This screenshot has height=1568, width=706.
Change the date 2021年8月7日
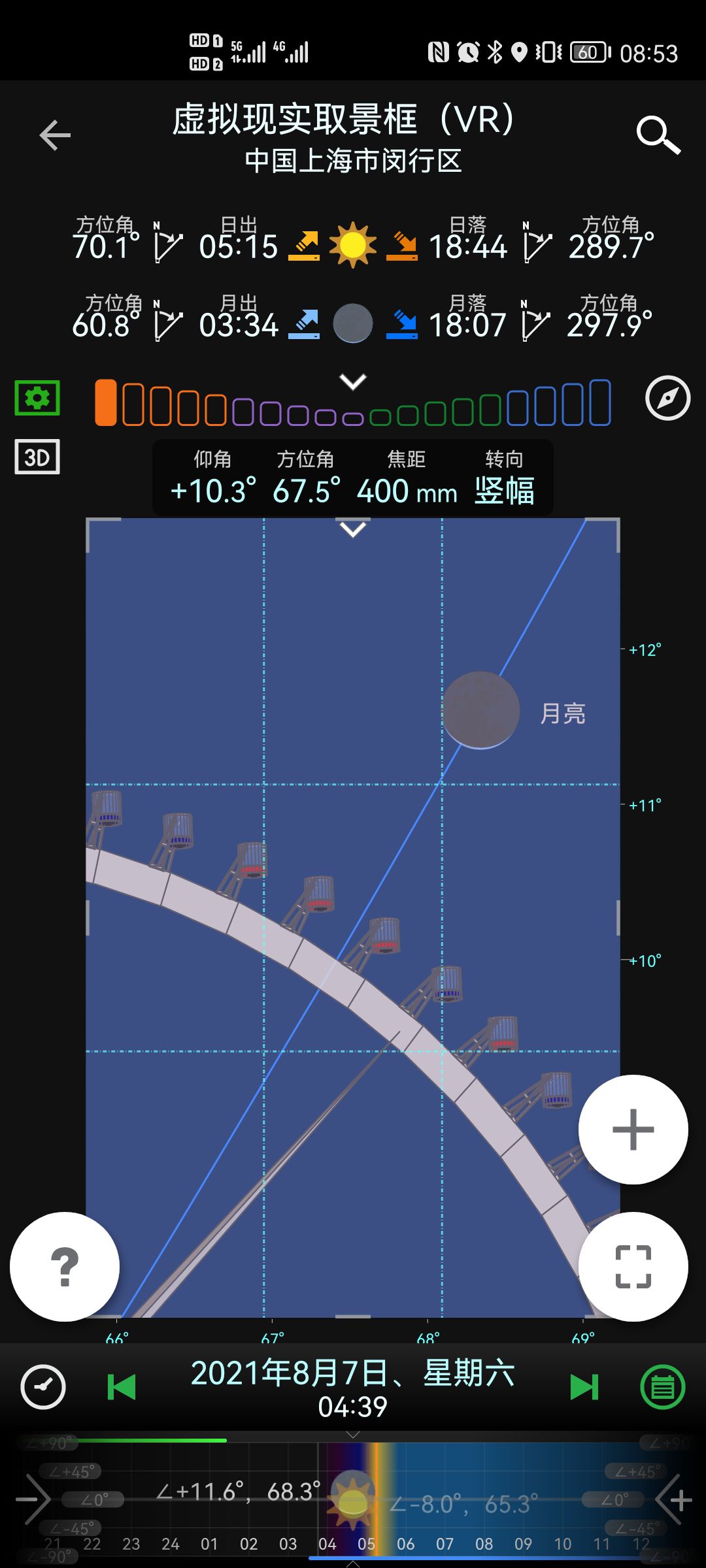click(353, 1373)
